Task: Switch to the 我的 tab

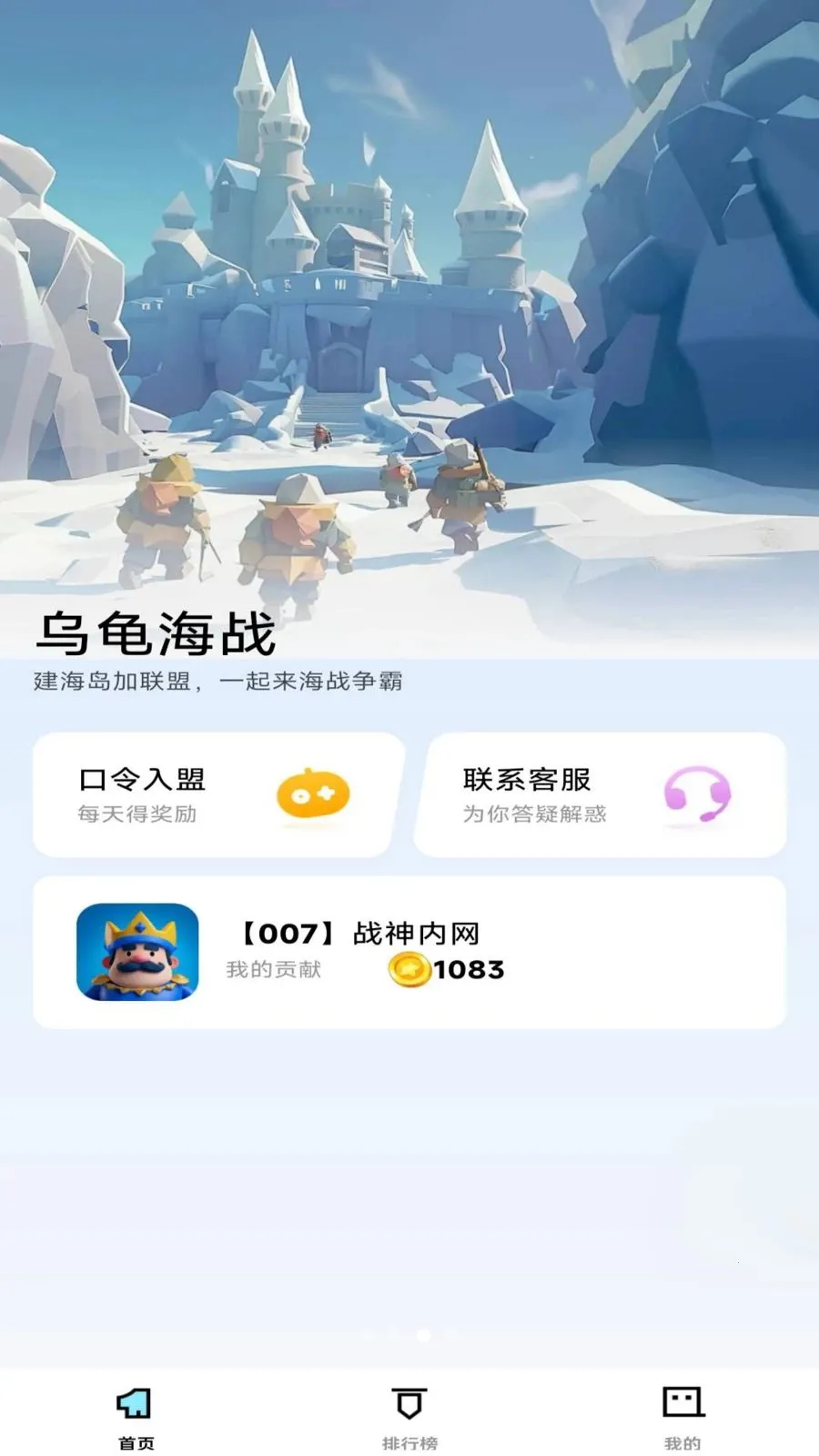Action: pos(682,1416)
